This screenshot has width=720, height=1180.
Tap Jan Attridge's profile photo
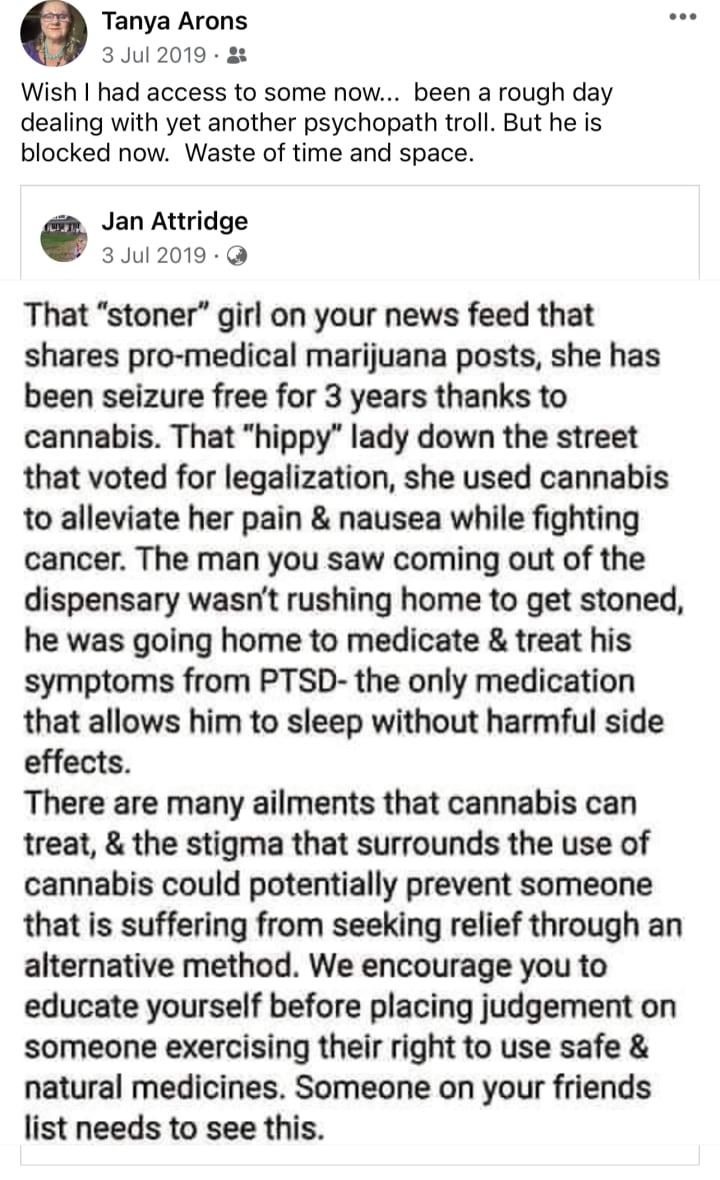[x=64, y=237]
